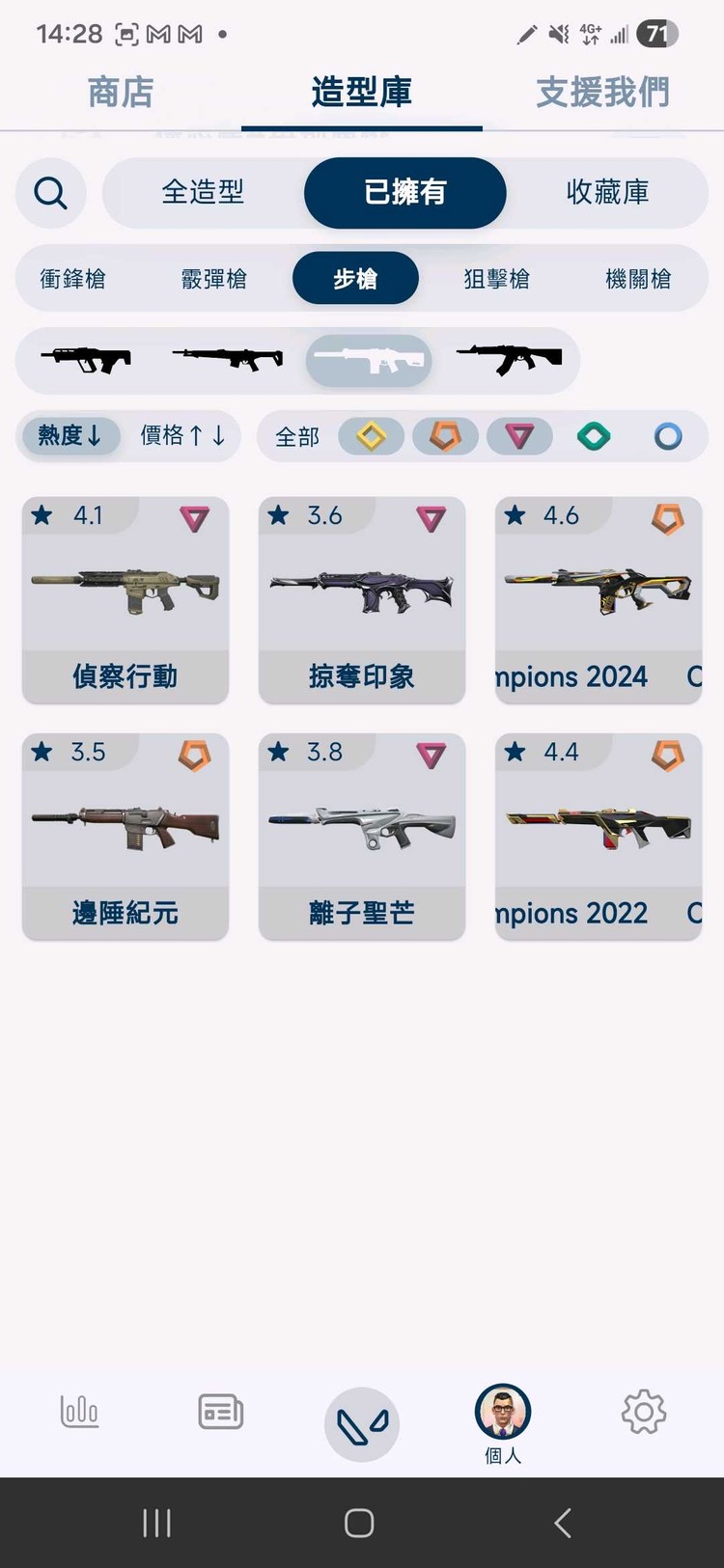The image size is (724, 1568).
Task: Toggle the yellow Select tier filter
Action: coord(371,436)
